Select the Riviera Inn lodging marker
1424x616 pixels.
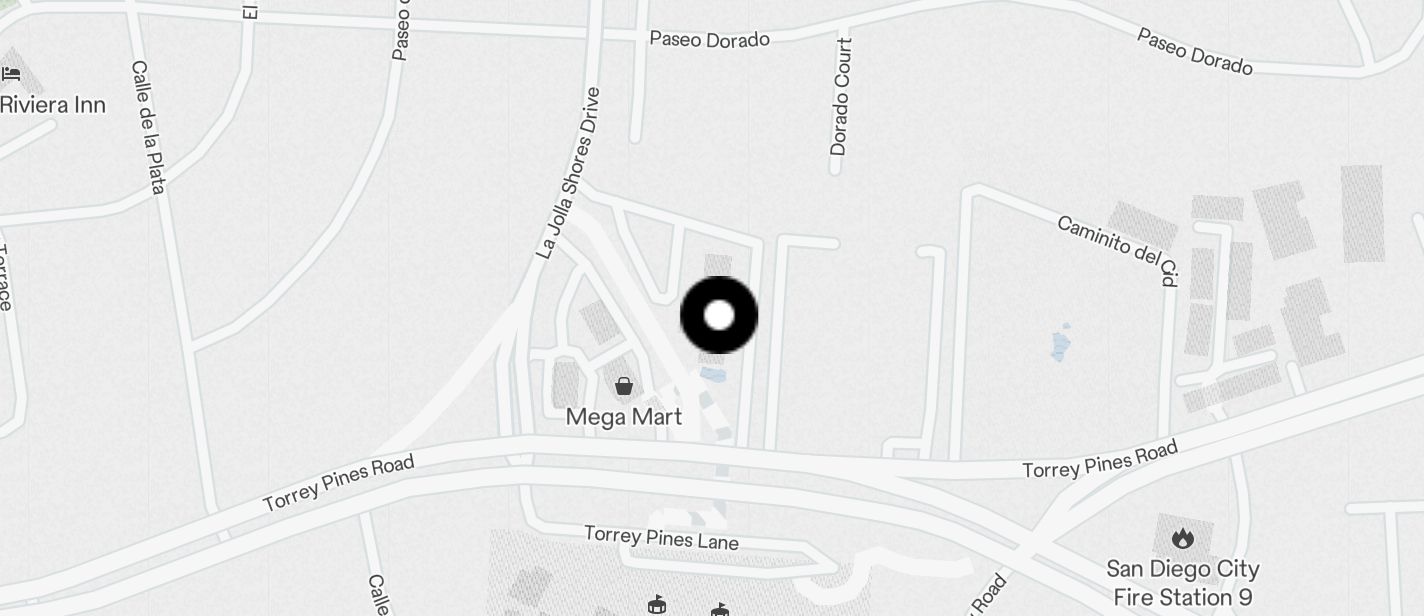[12, 74]
